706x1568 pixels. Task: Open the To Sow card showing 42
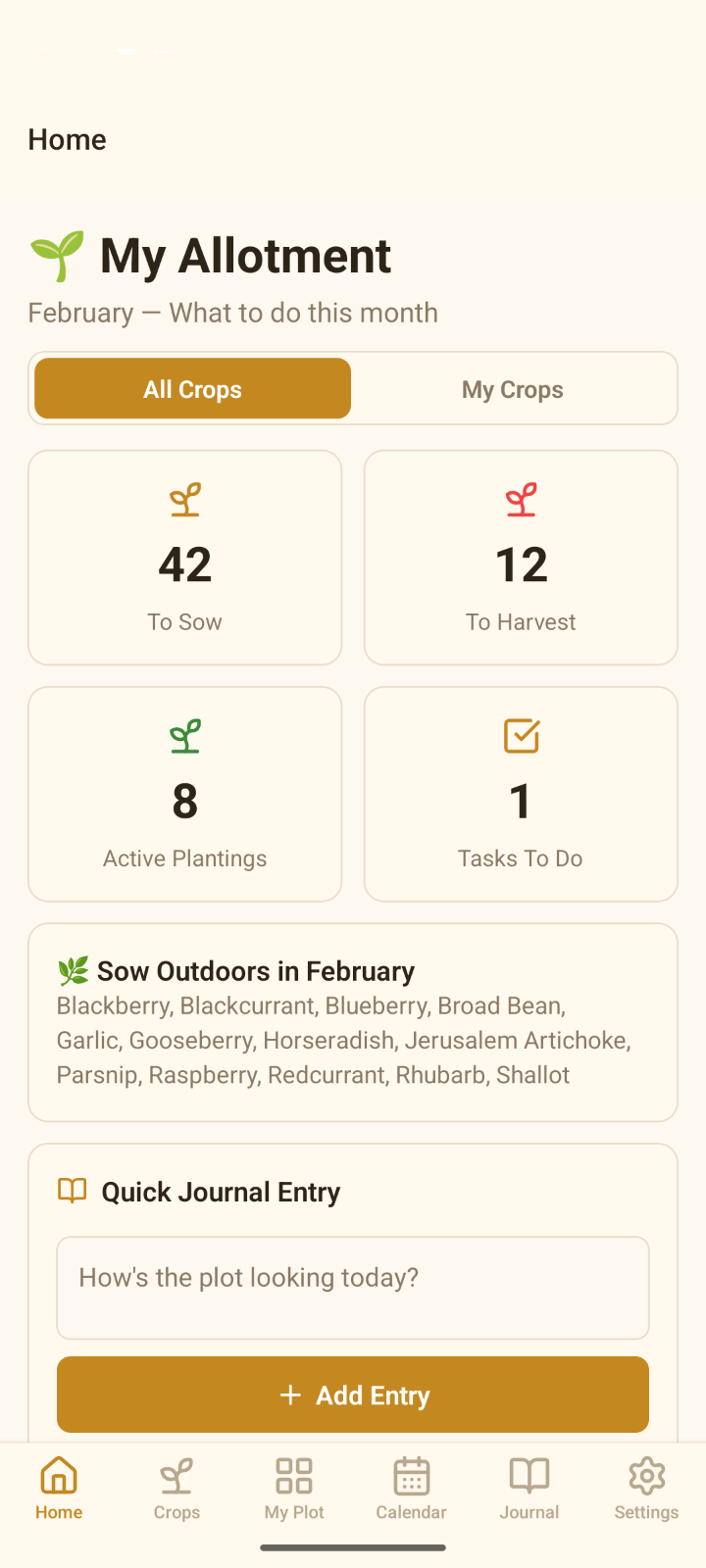tap(184, 557)
